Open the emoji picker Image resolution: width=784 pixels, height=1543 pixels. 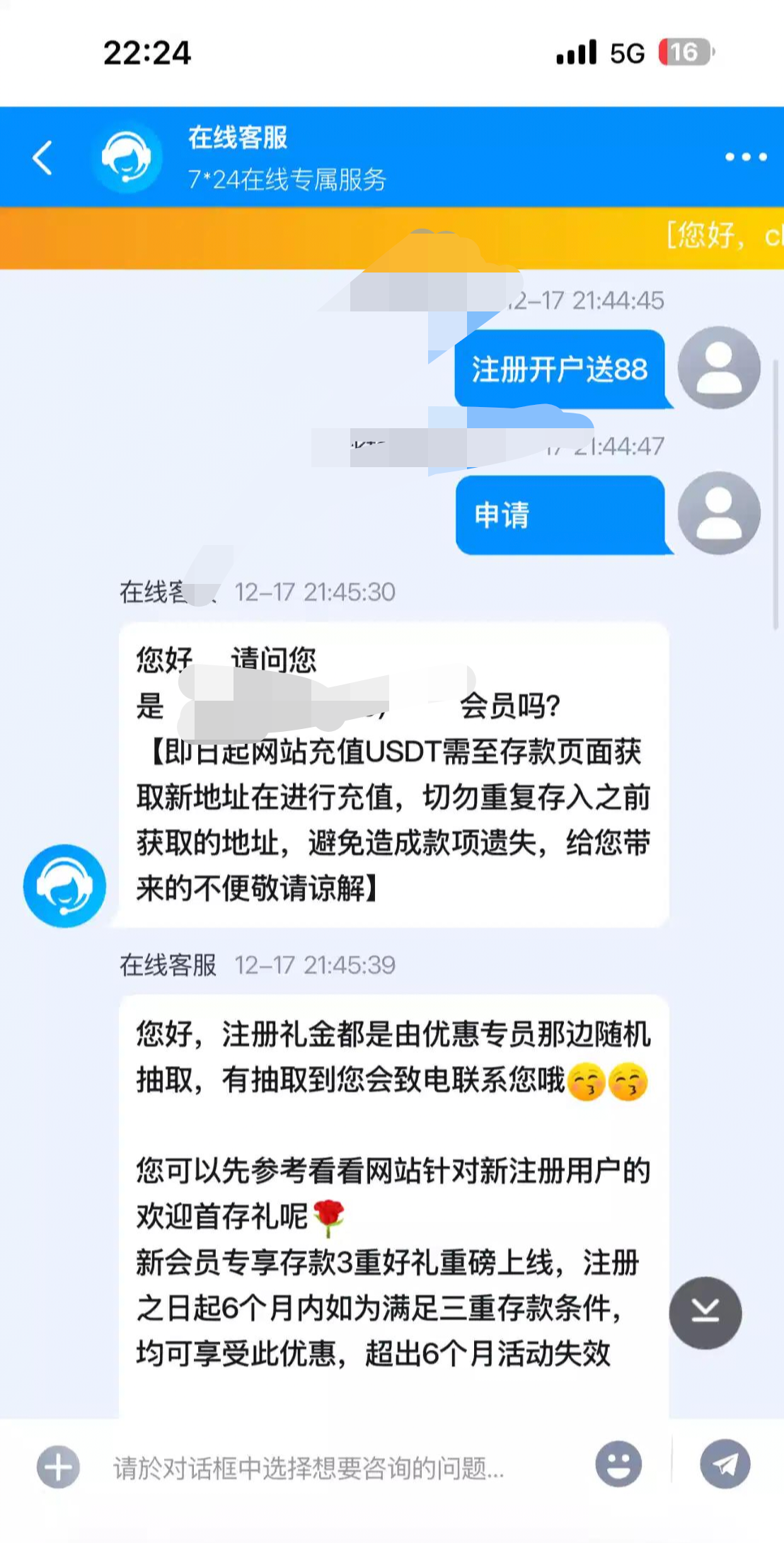point(618,1464)
